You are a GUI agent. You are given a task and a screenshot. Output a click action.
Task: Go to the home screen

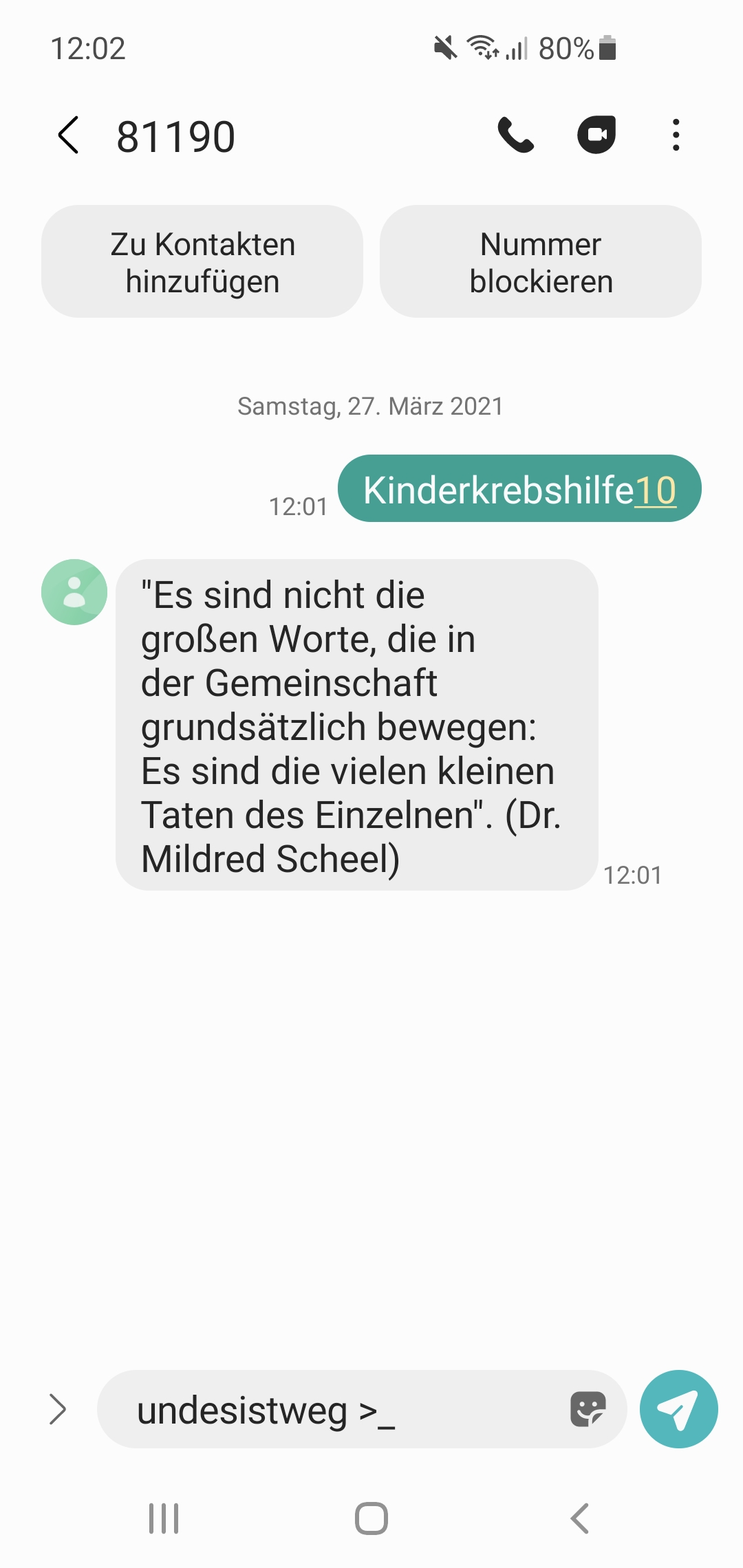click(371, 1518)
